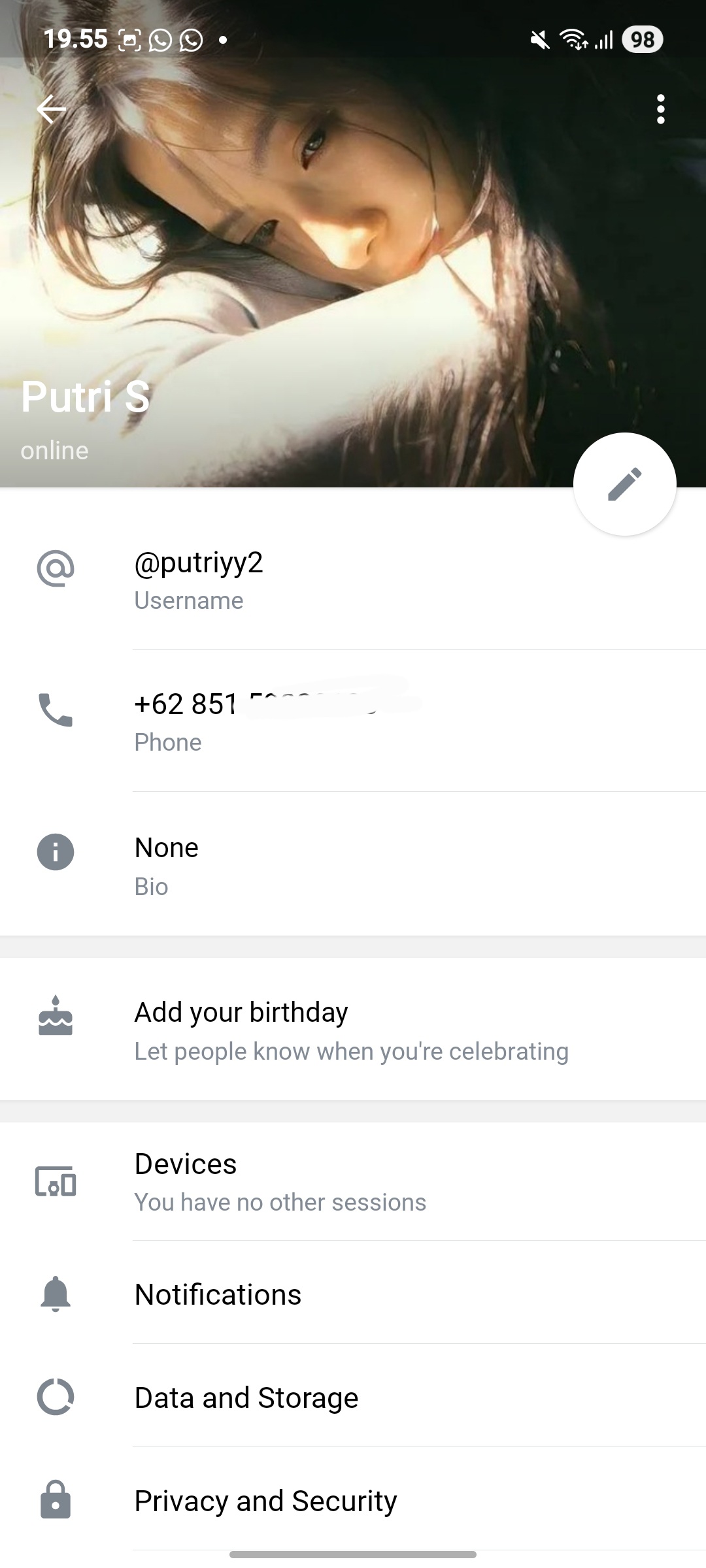Tap the pencil edit profile button
Screen dimensions: 706x1568
[x=624, y=484]
